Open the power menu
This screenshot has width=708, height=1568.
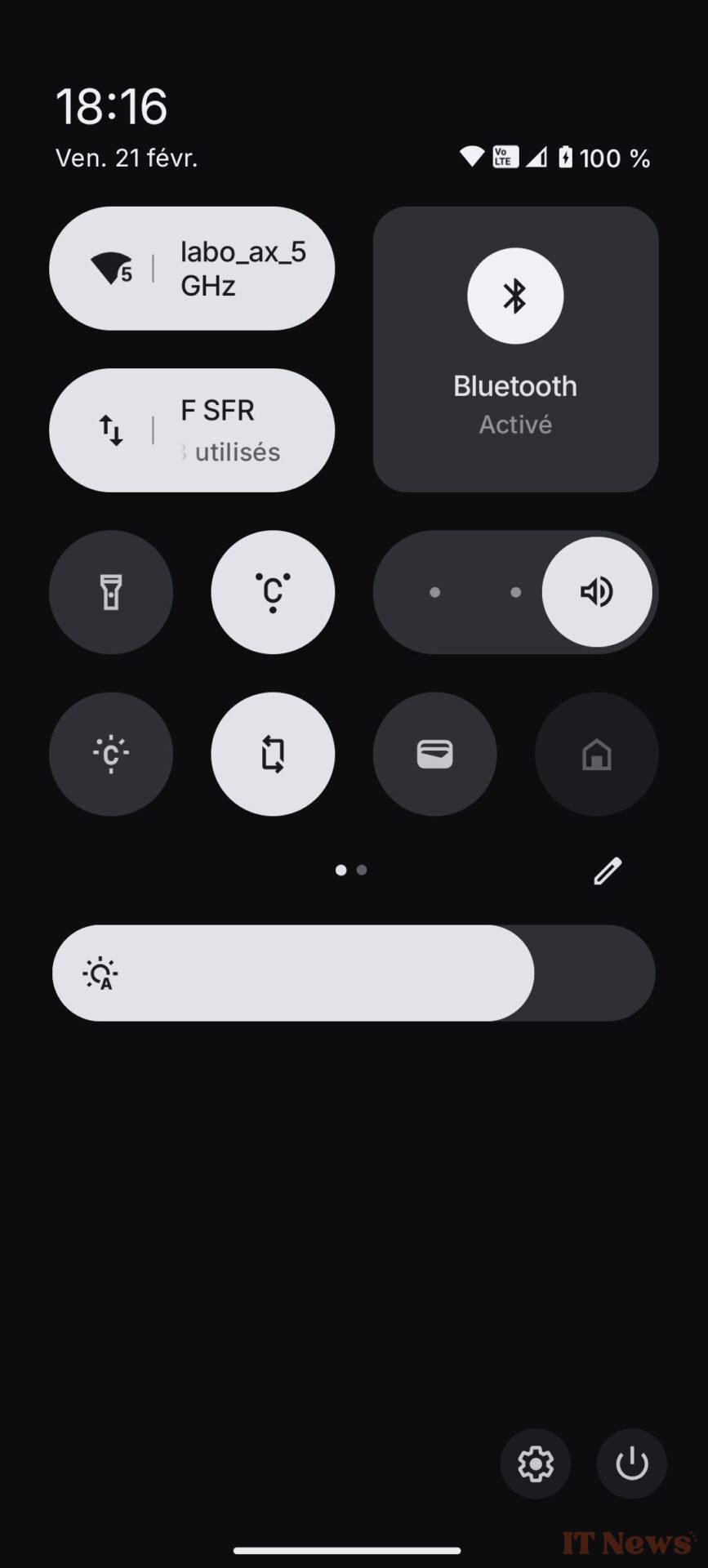click(x=632, y=1463)
